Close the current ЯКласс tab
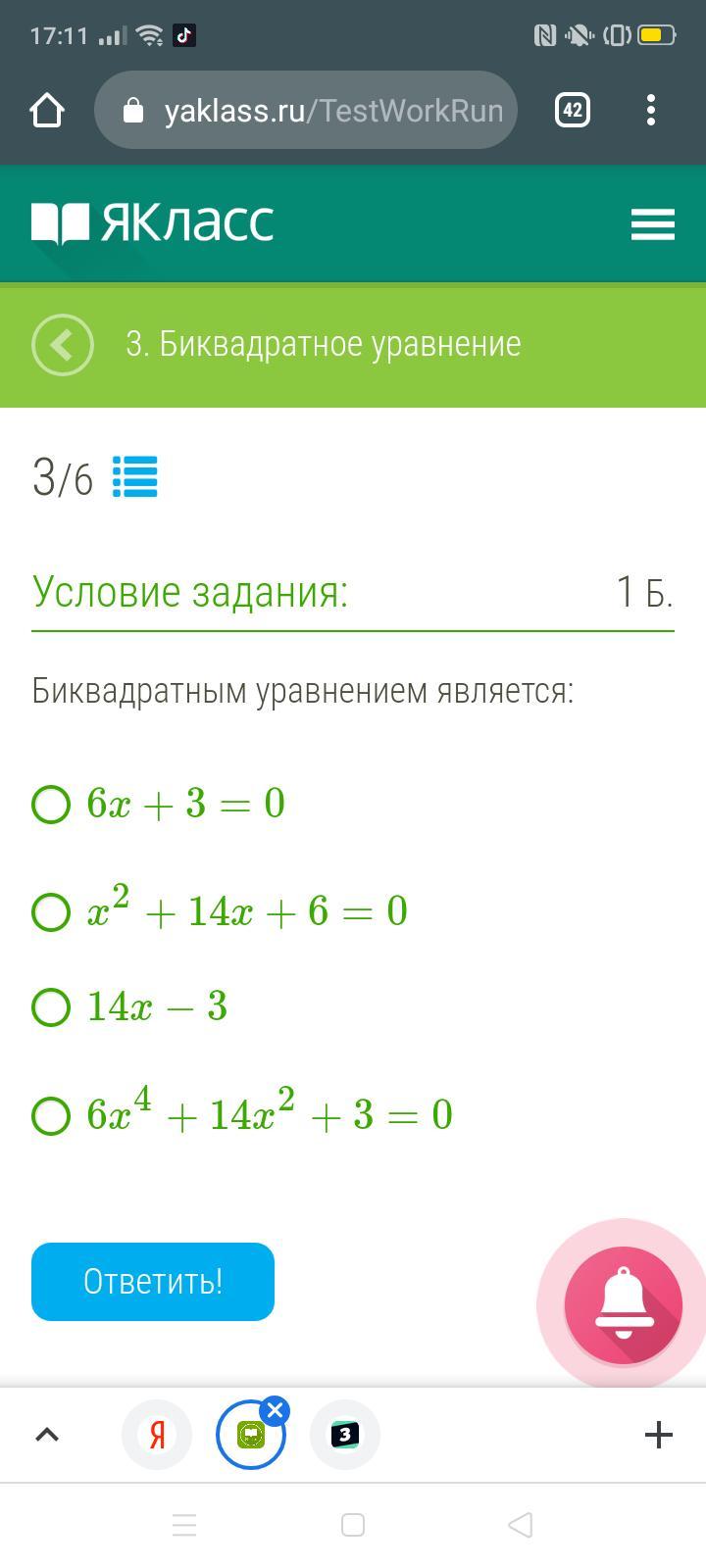706x1568 pixels. click(275, 1411)
